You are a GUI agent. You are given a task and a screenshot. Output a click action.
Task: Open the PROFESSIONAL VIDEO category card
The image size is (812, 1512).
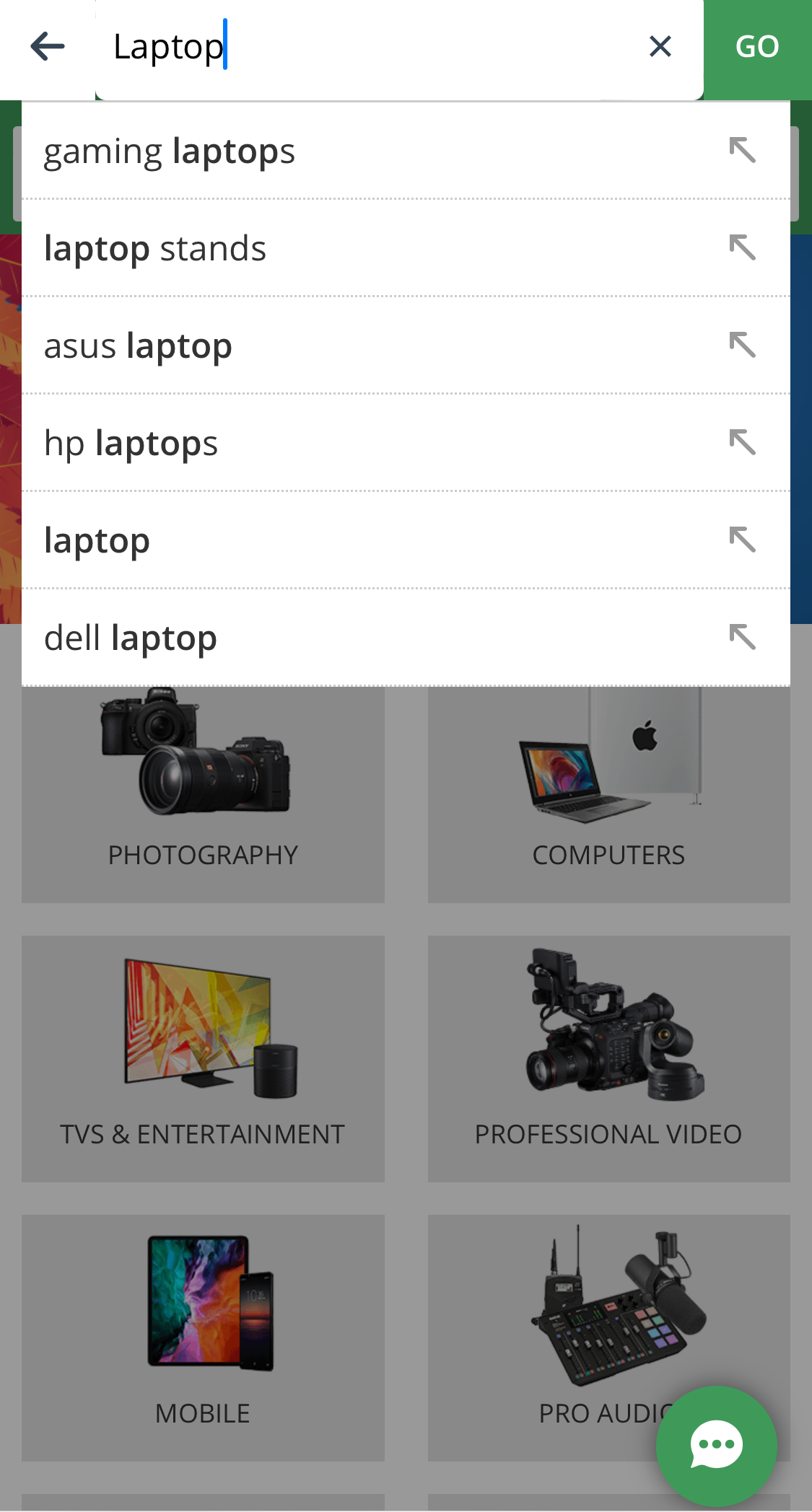tap(608, 1059)
